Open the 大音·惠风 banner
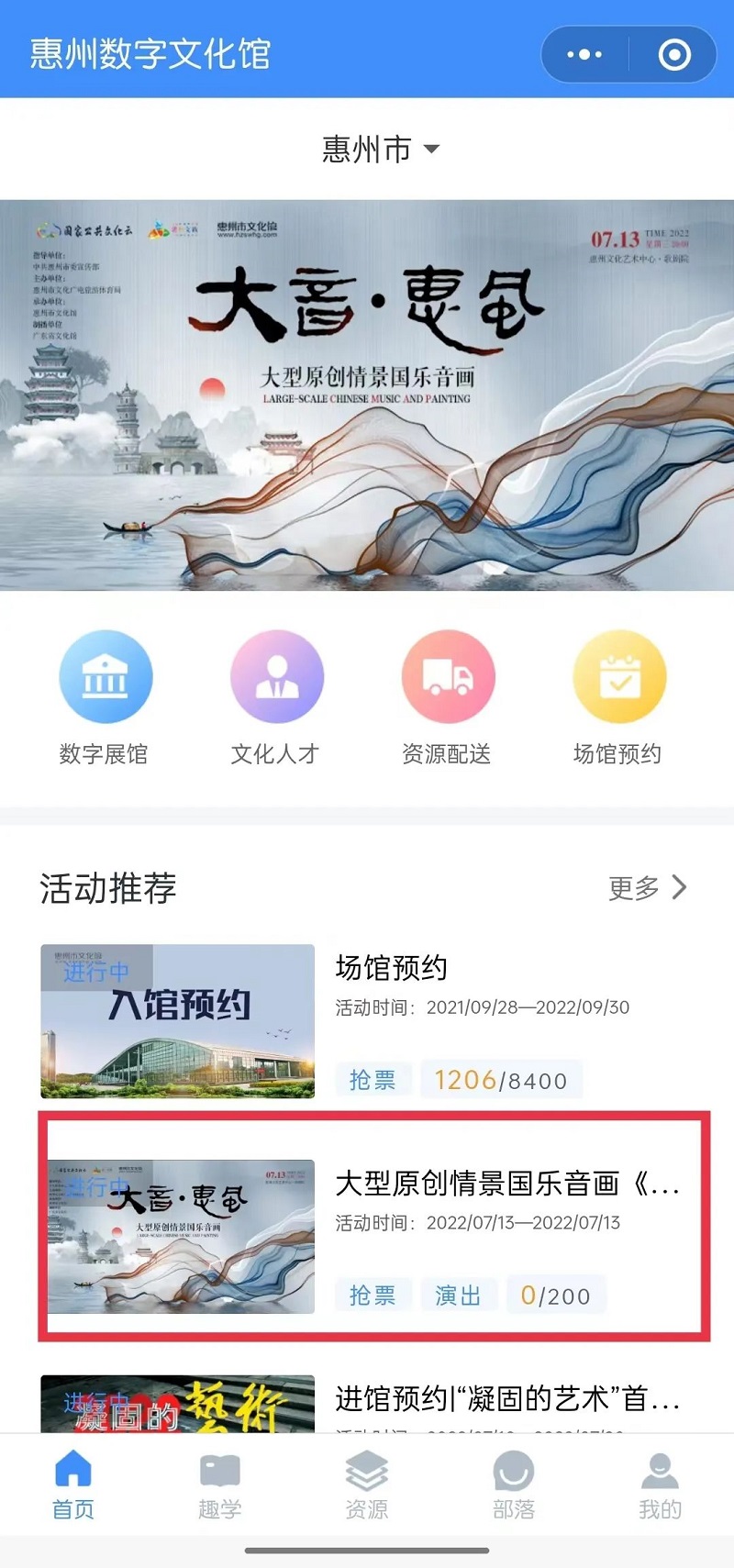 pos(367,395)
